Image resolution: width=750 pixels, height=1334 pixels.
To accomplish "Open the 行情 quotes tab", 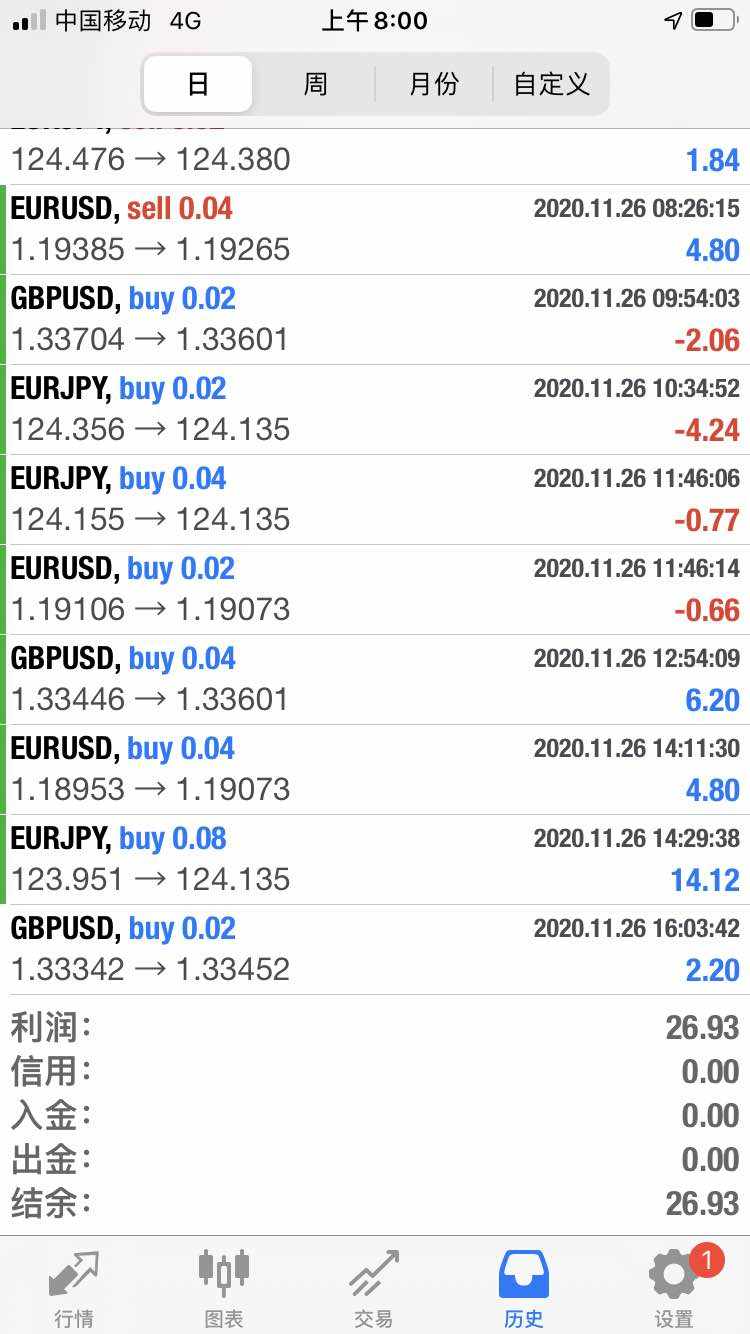I will 75,1288.
